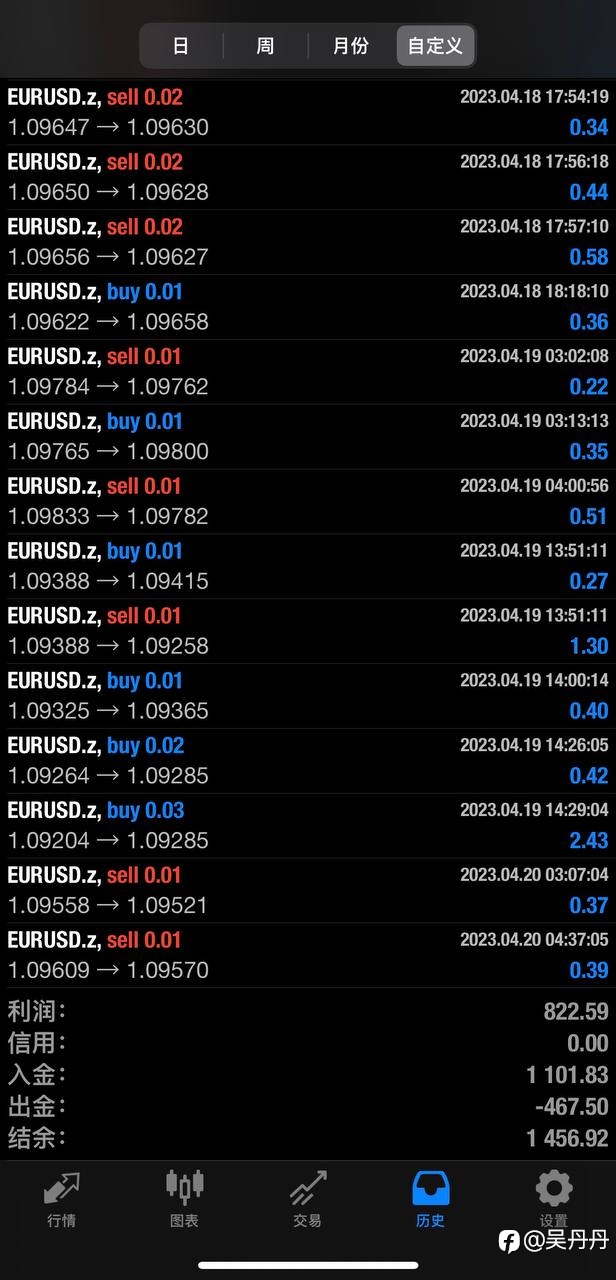Go to the 图表 chart tab
616x1280 pixels.
tap(184, 1199)
